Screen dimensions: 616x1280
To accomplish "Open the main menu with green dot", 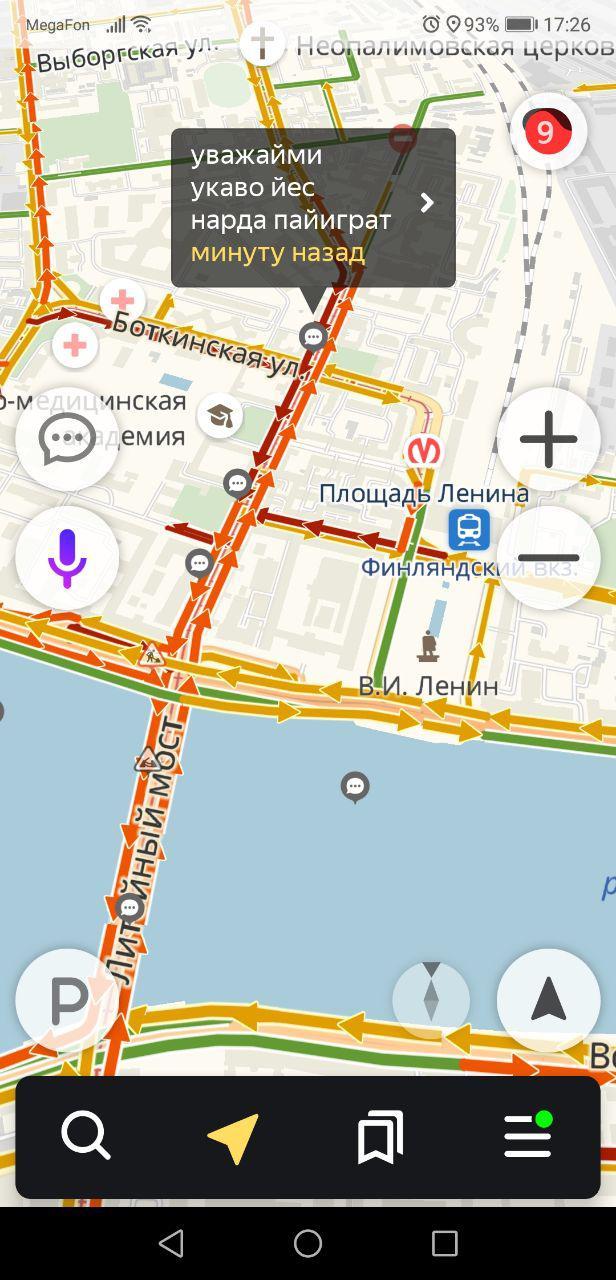I will (528, 1137).
